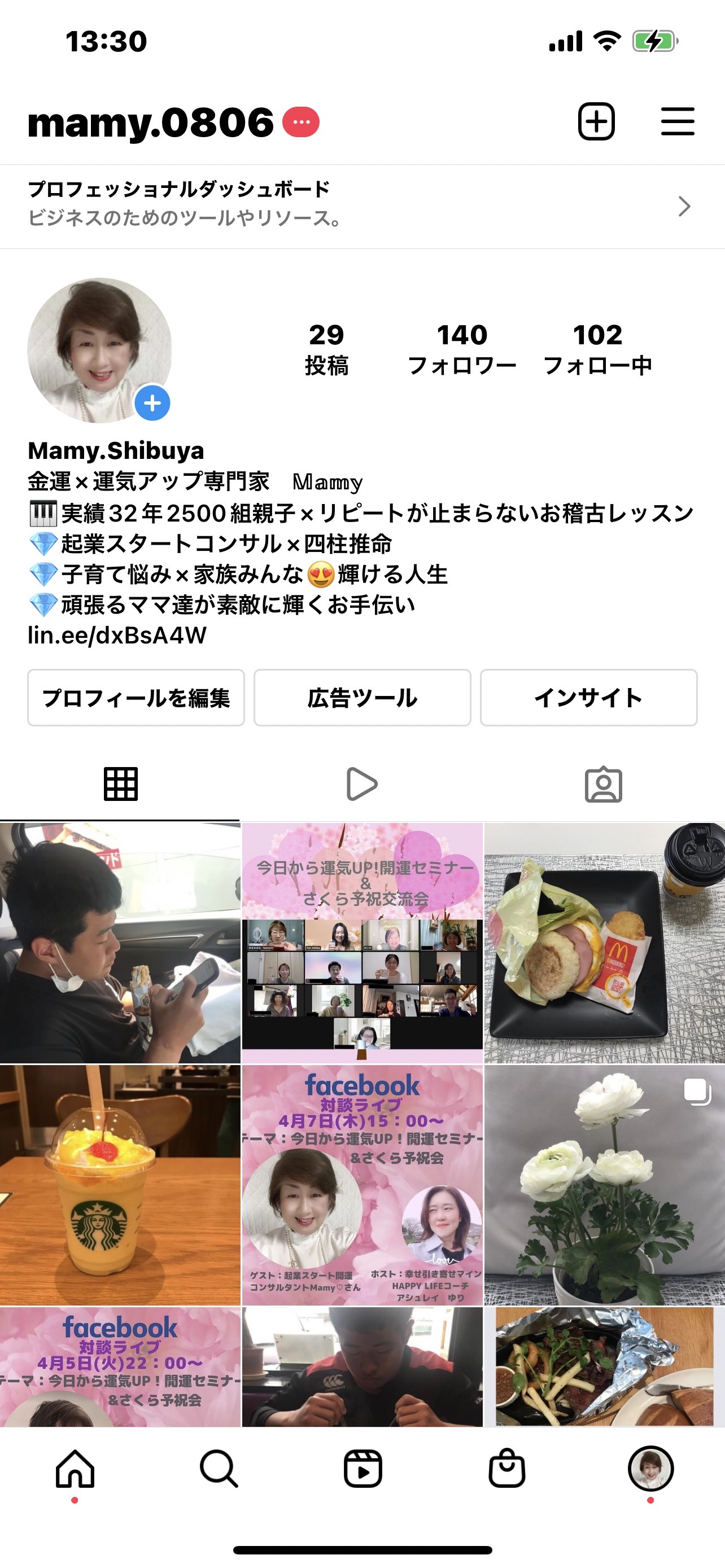Screen dimensions: 725x1568
Task: Switch to the tagged photos tab
Action: tap(603, 784)
